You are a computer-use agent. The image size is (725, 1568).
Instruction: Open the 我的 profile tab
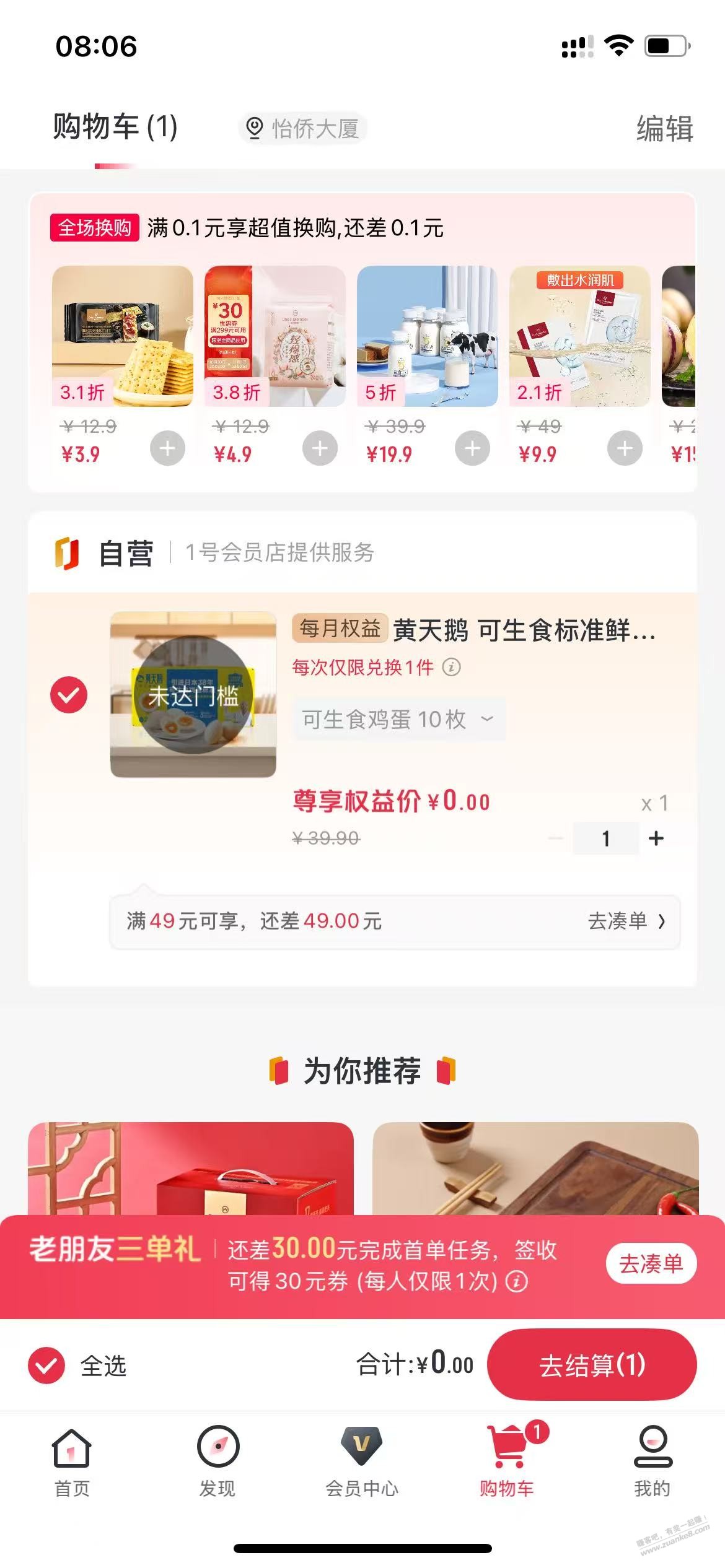(x=652, y=1462)
